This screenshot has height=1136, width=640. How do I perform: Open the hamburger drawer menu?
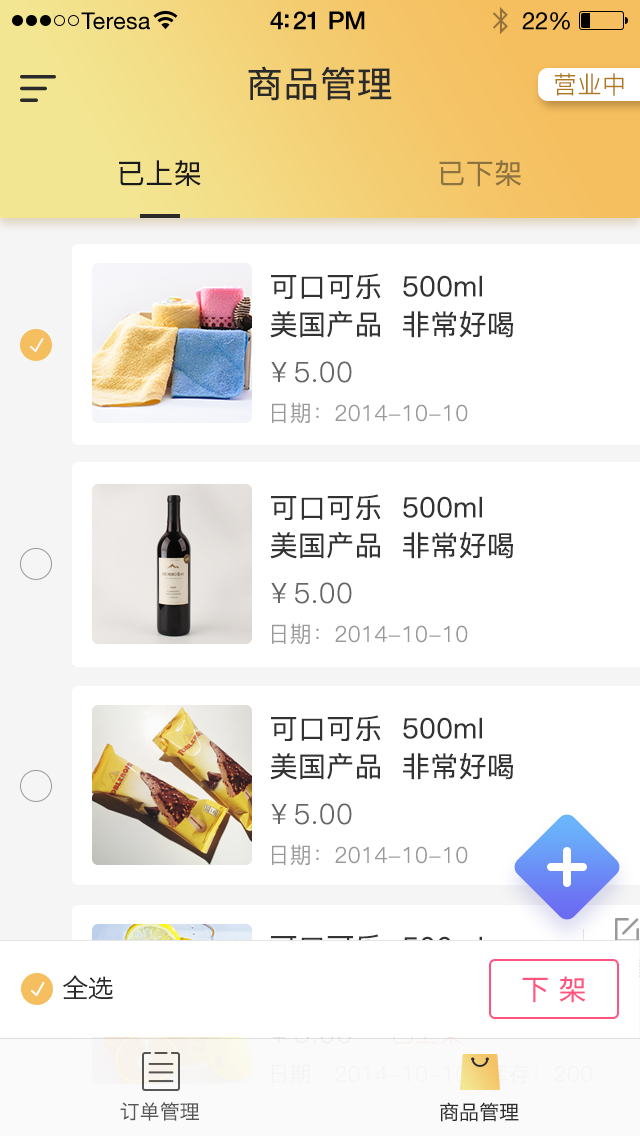tap(38, 88)
